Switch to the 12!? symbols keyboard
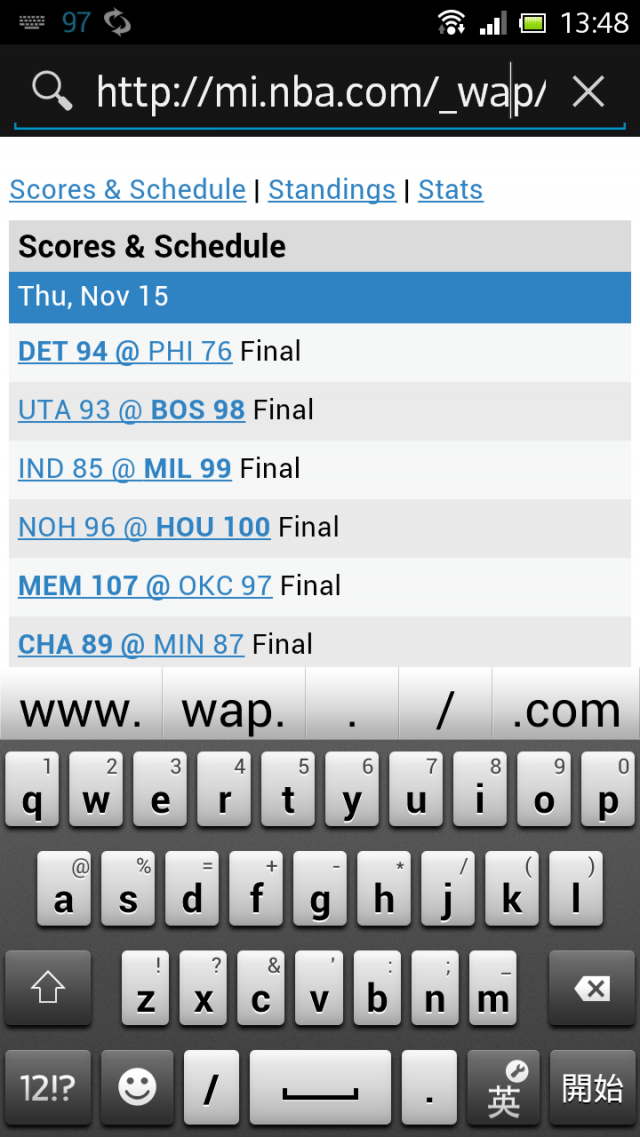Screen dimensions: 640x1138 [x=48, y=1088]
